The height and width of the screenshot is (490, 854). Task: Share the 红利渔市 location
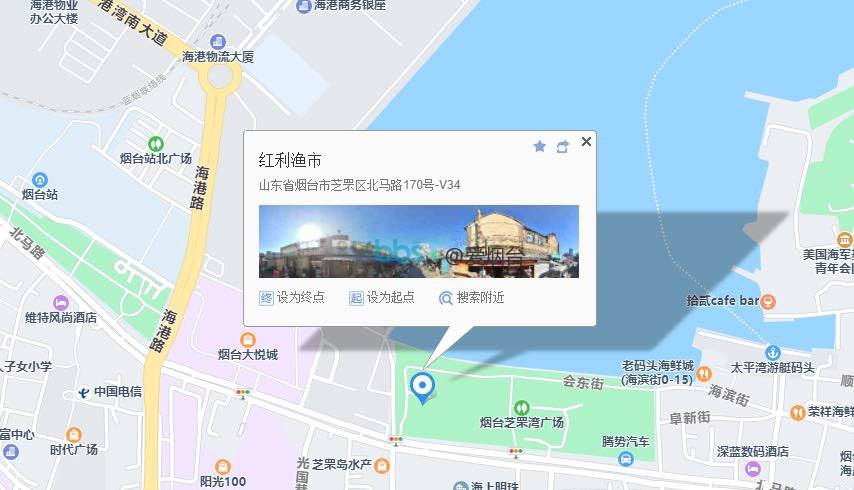(563, 146)
